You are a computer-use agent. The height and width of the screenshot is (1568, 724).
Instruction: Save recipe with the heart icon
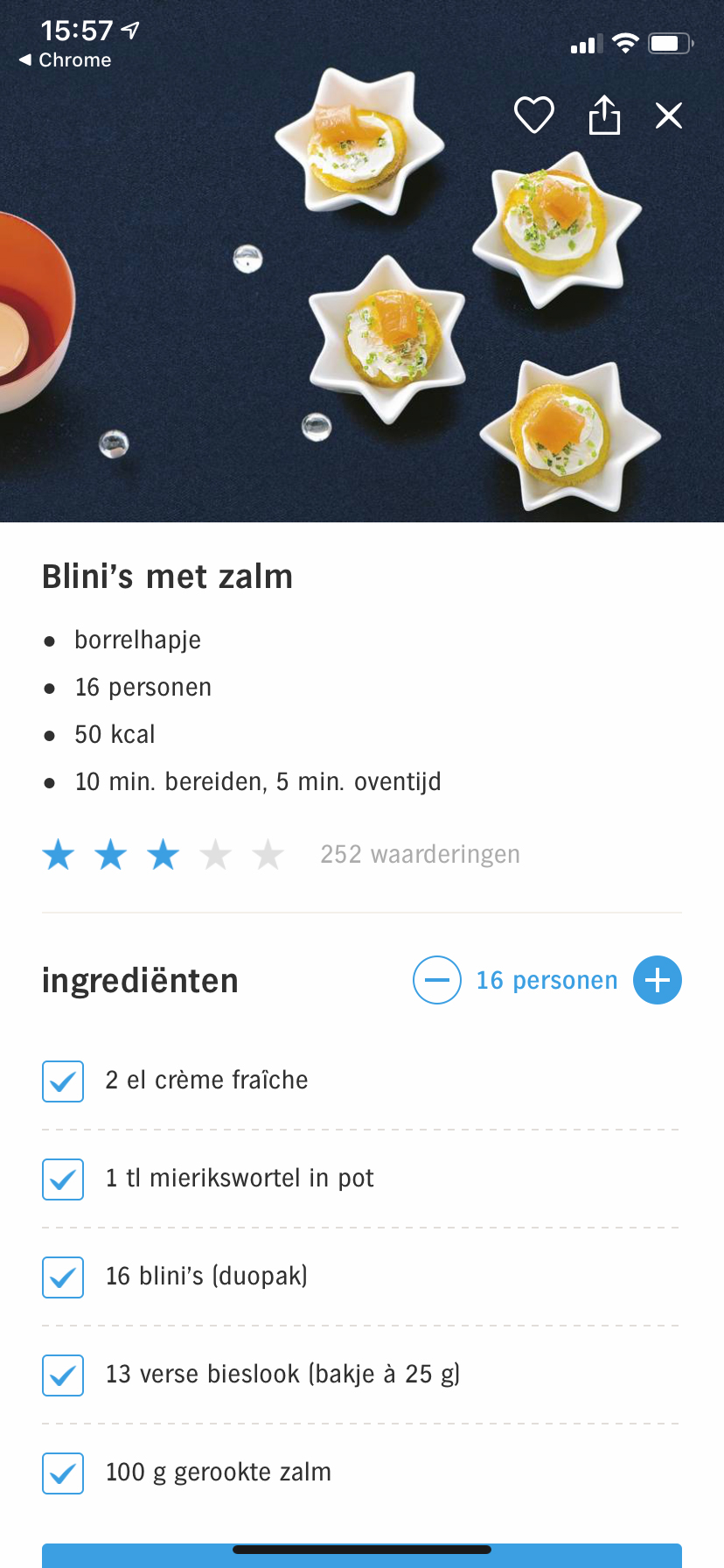pos(533,115)
